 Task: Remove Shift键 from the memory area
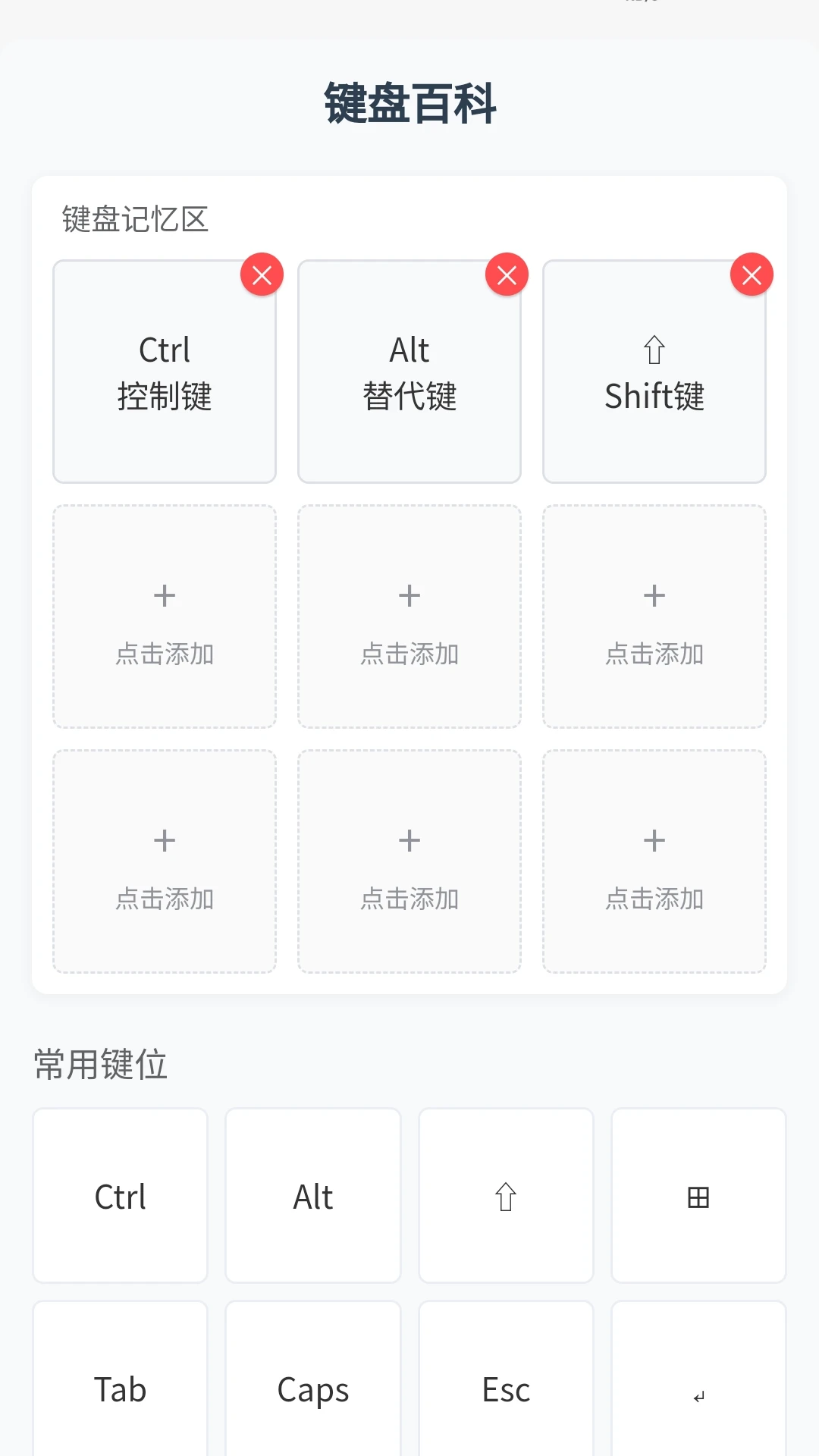tap(752, 275)
